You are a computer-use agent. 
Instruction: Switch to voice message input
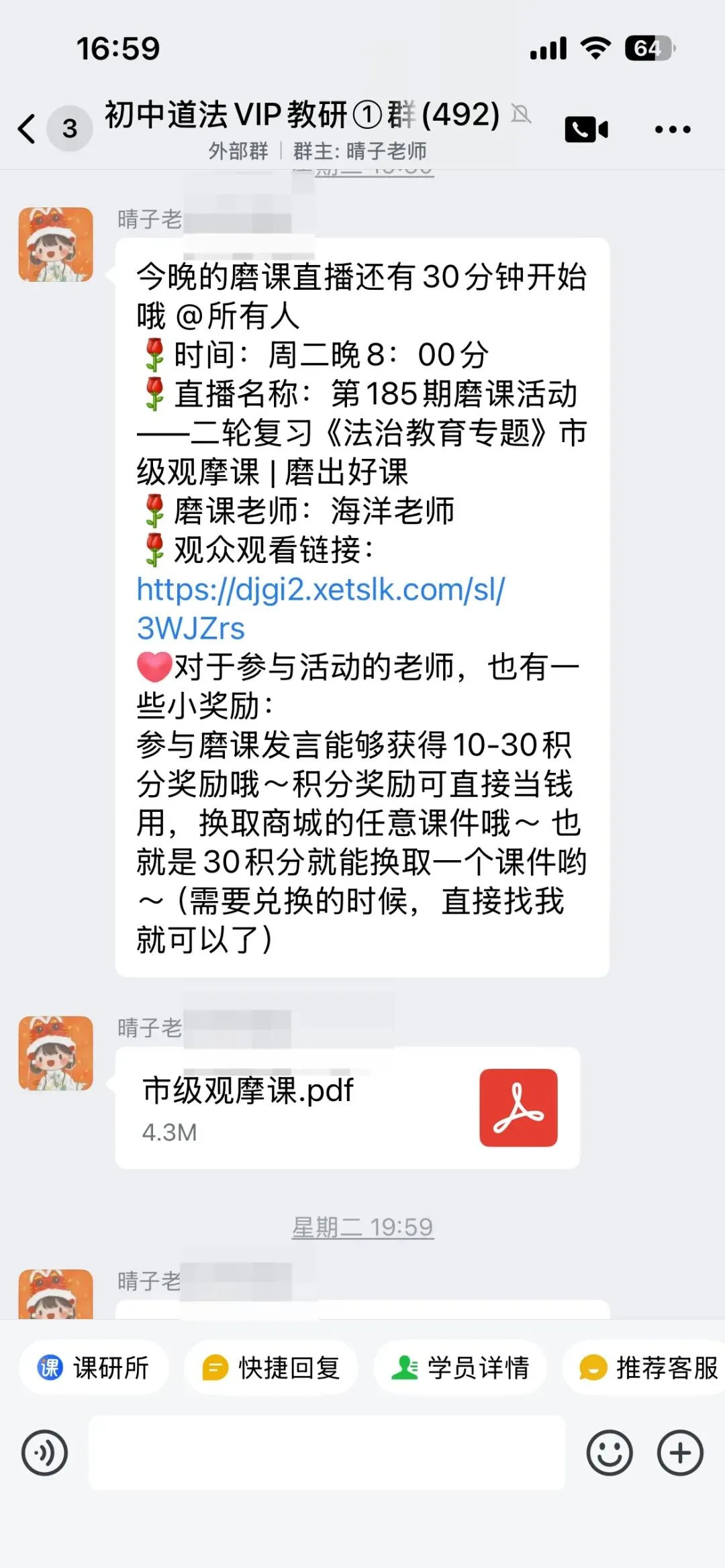[44, 1453]
